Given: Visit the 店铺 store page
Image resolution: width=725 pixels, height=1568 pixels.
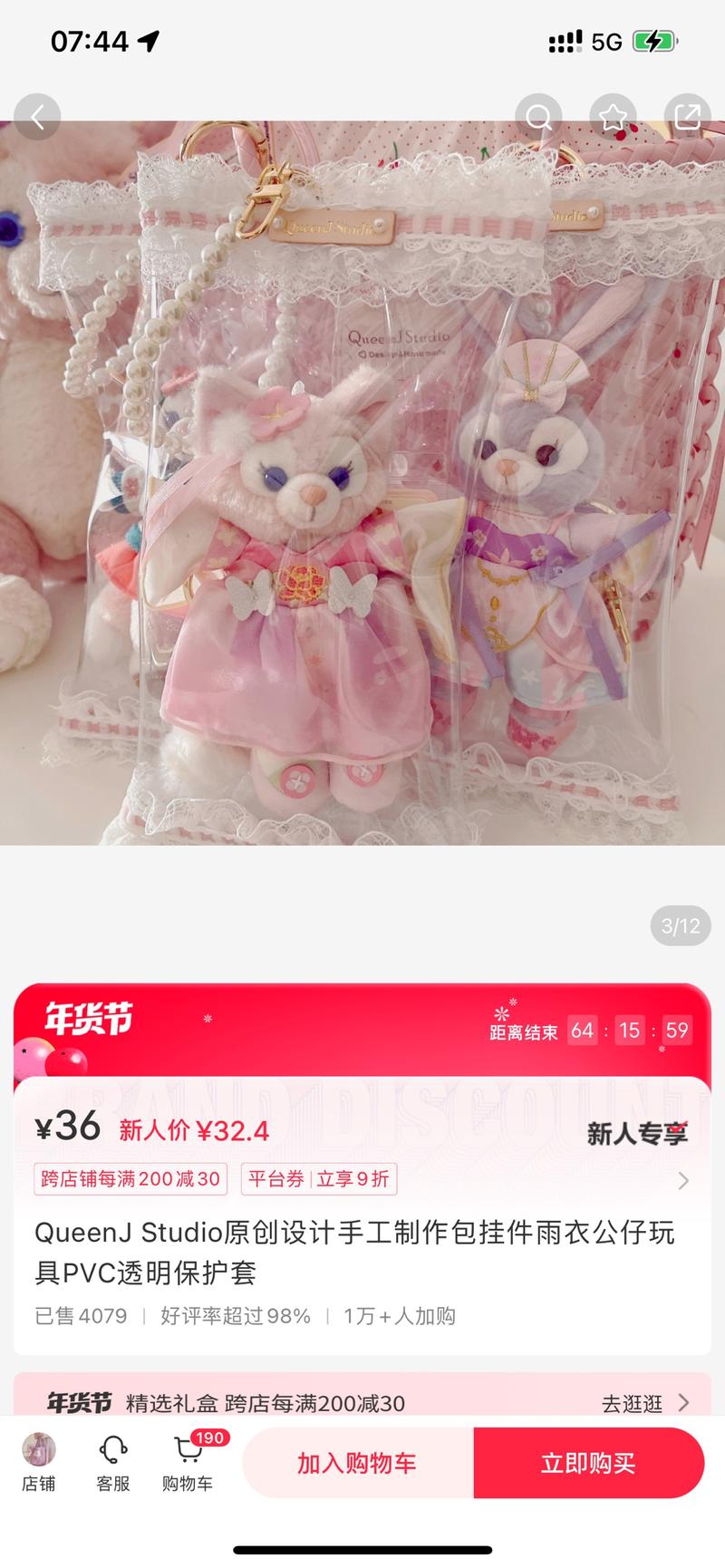Looking at the screenshot, I should [39, 1463].
